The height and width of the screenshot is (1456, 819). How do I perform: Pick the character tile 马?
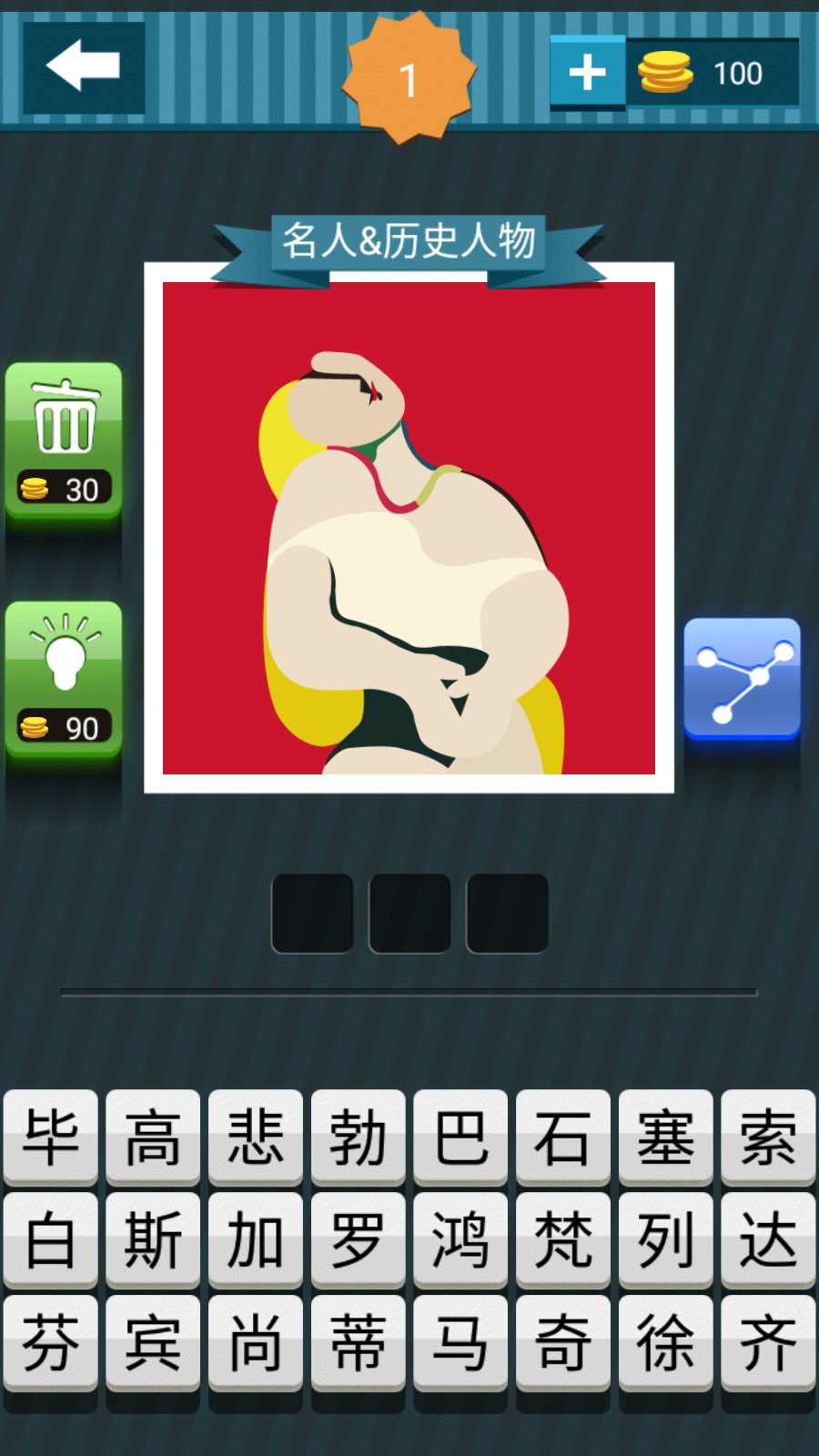pos(460,1343)
